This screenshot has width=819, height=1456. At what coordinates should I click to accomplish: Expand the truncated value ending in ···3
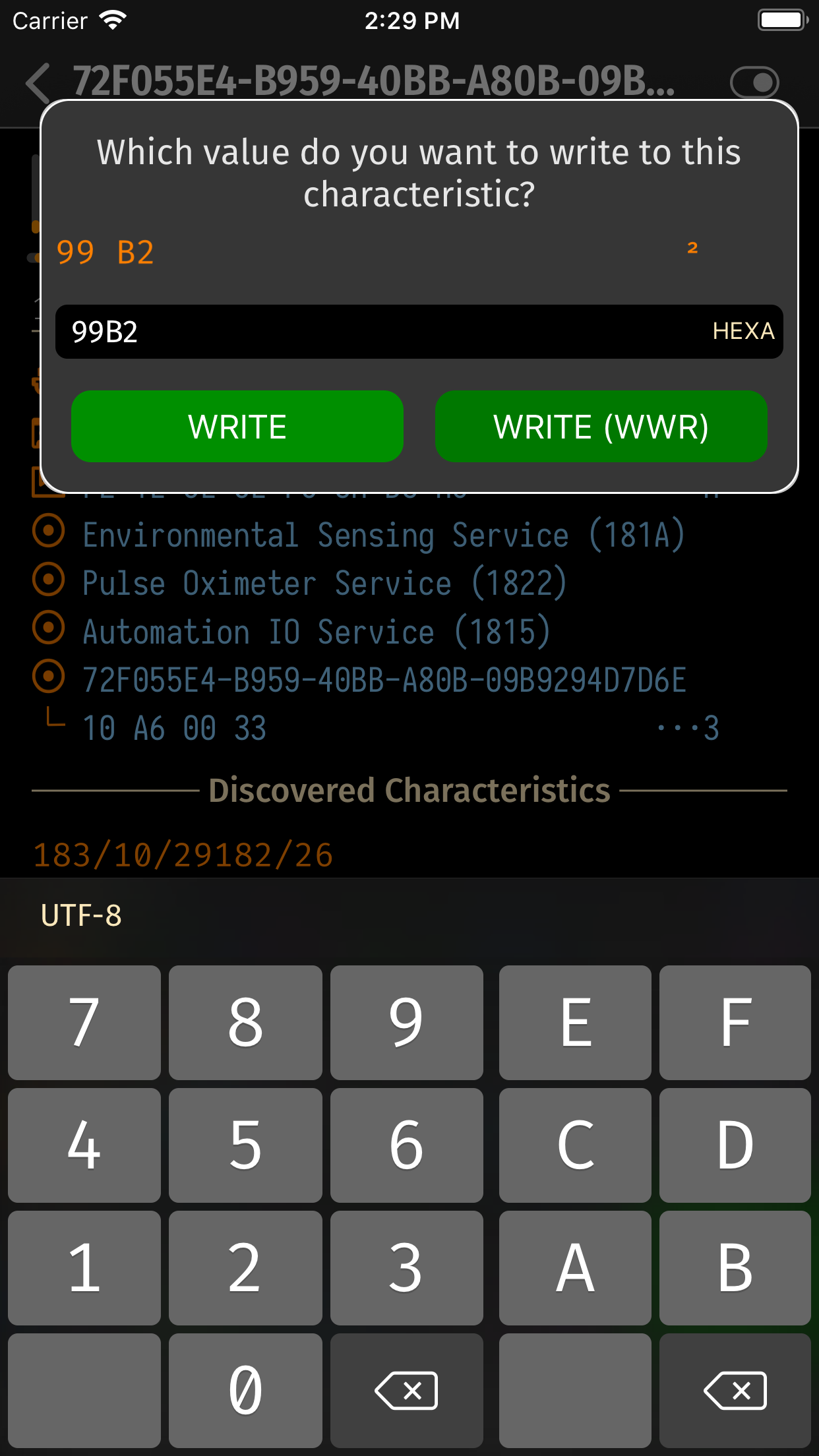[688, 728]
